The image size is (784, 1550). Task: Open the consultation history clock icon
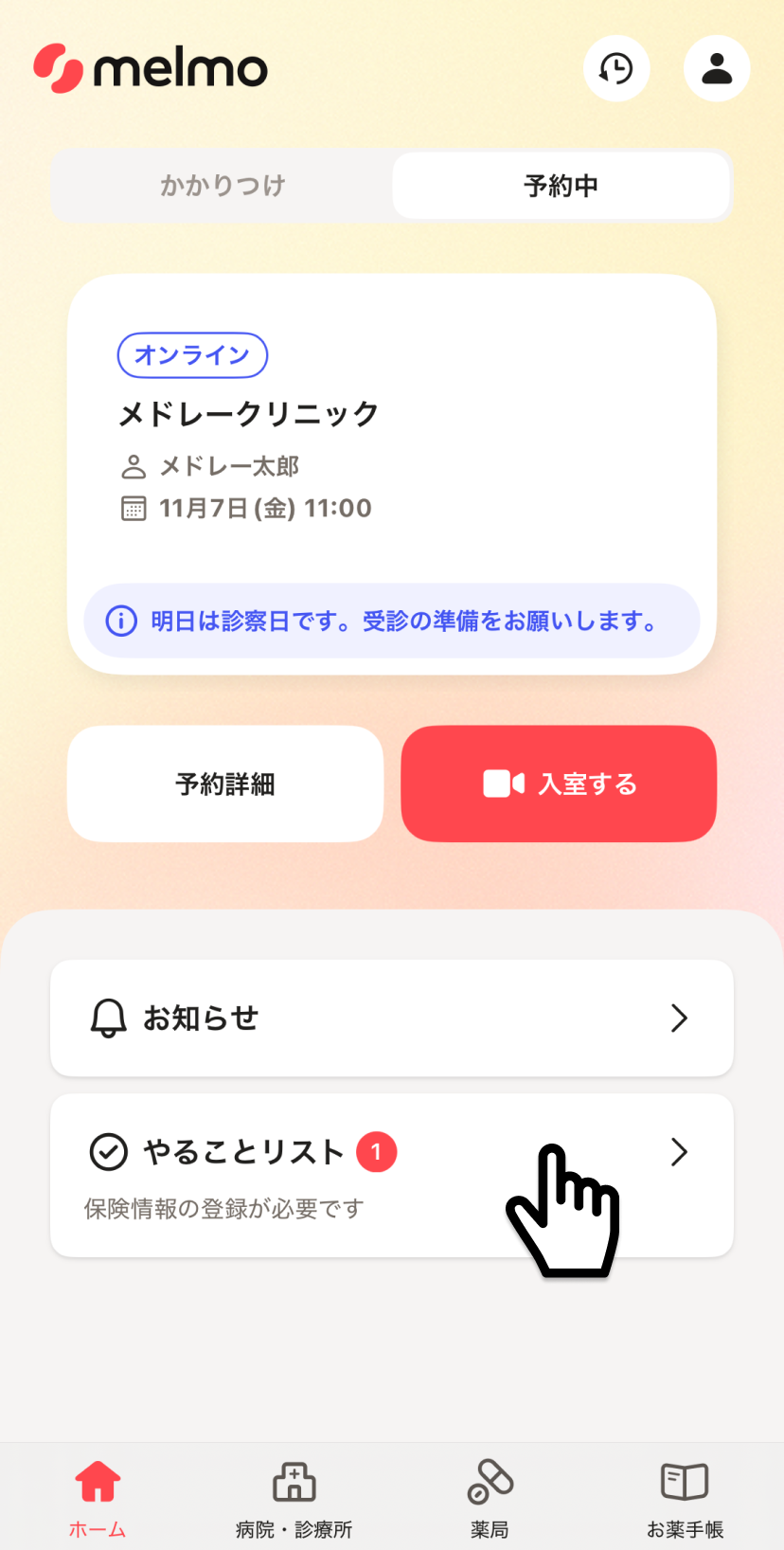(x=616, y=68)
